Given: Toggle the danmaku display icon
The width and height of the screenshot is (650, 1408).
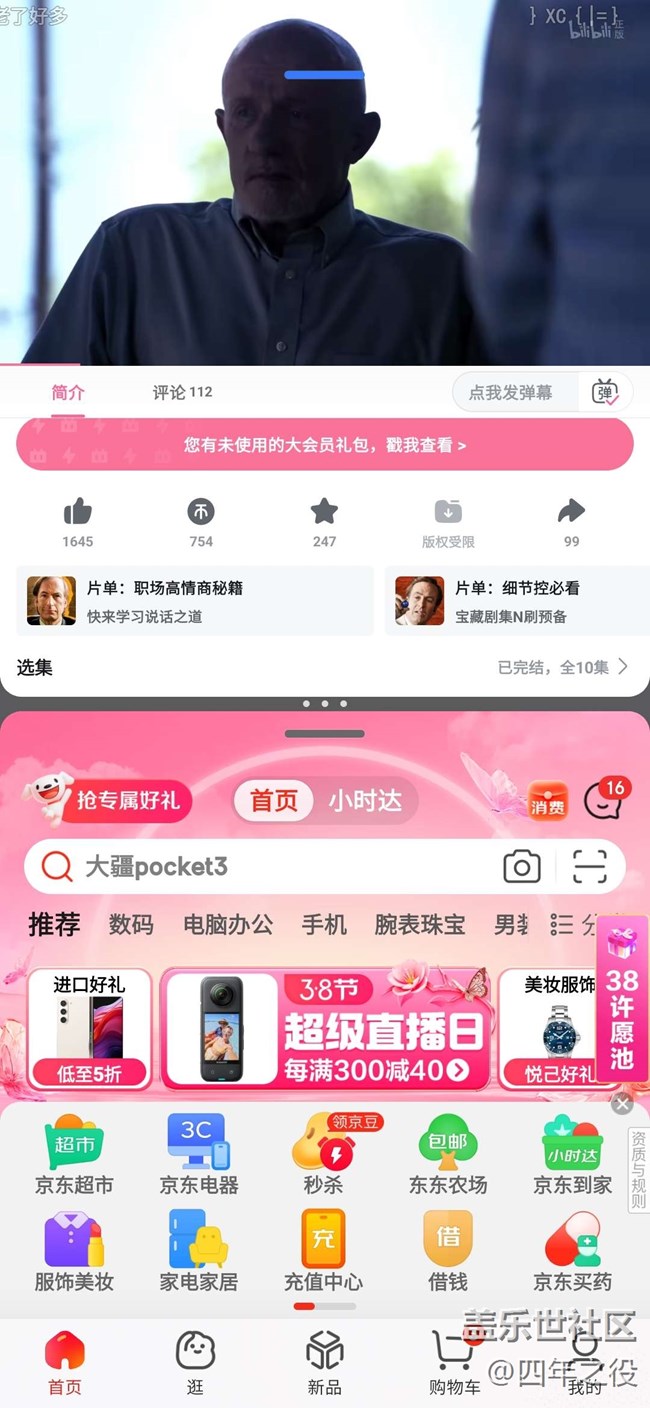Looking at the screenshot, I should [605, 393].
